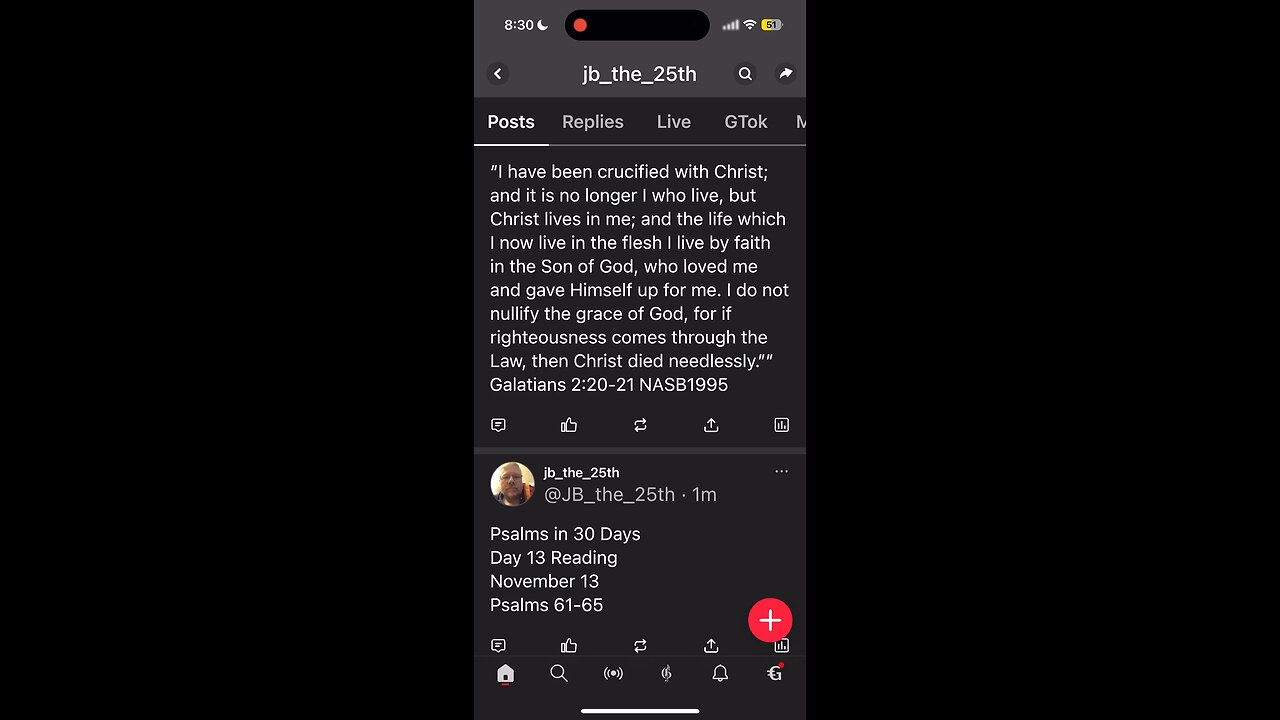The width and height of the screenshot is (1280, 720).
Task: Switch to the Live tab
Action: [x=673, y=122]
